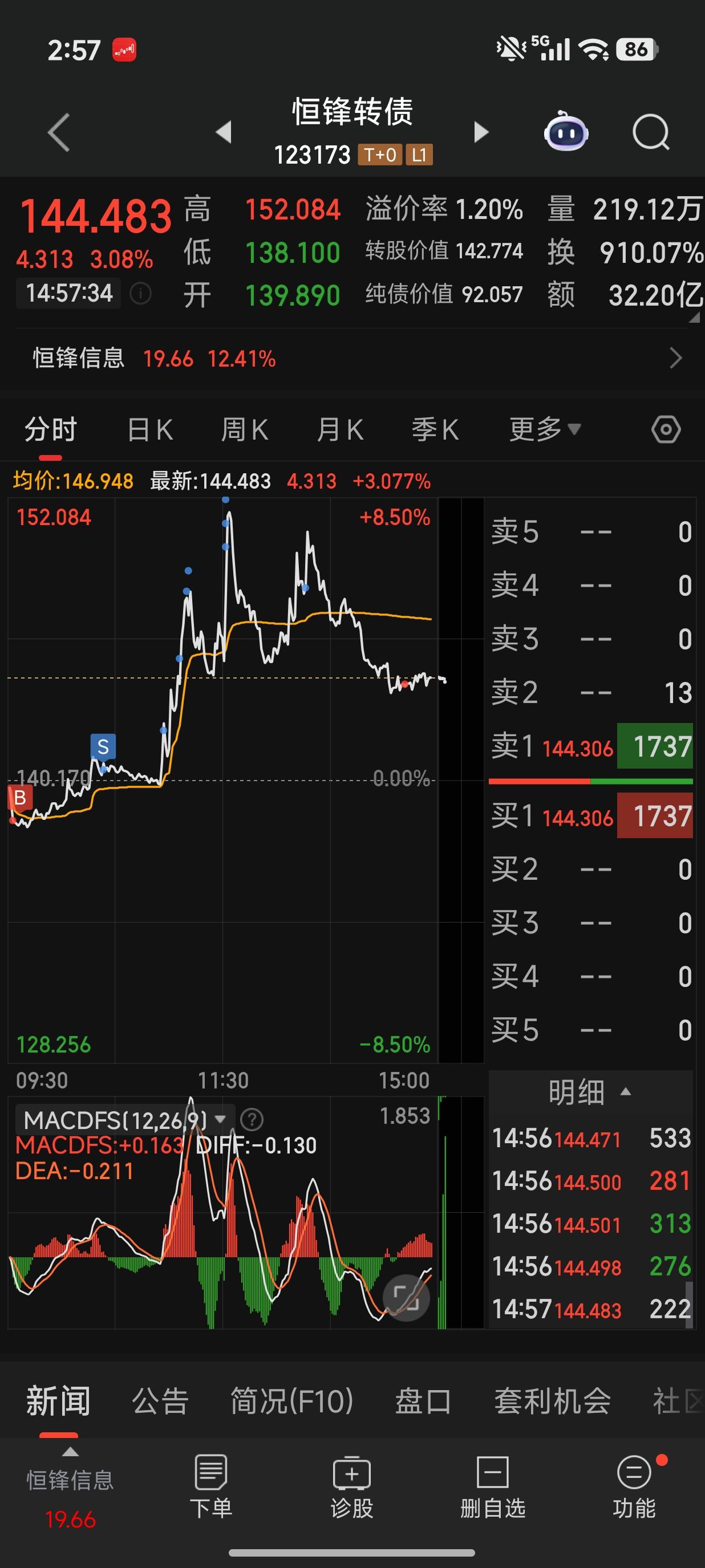Switch to the 公告 tab
Image resolution: width=705 pixels, height=1568 pixels.
coord(160,1400)
